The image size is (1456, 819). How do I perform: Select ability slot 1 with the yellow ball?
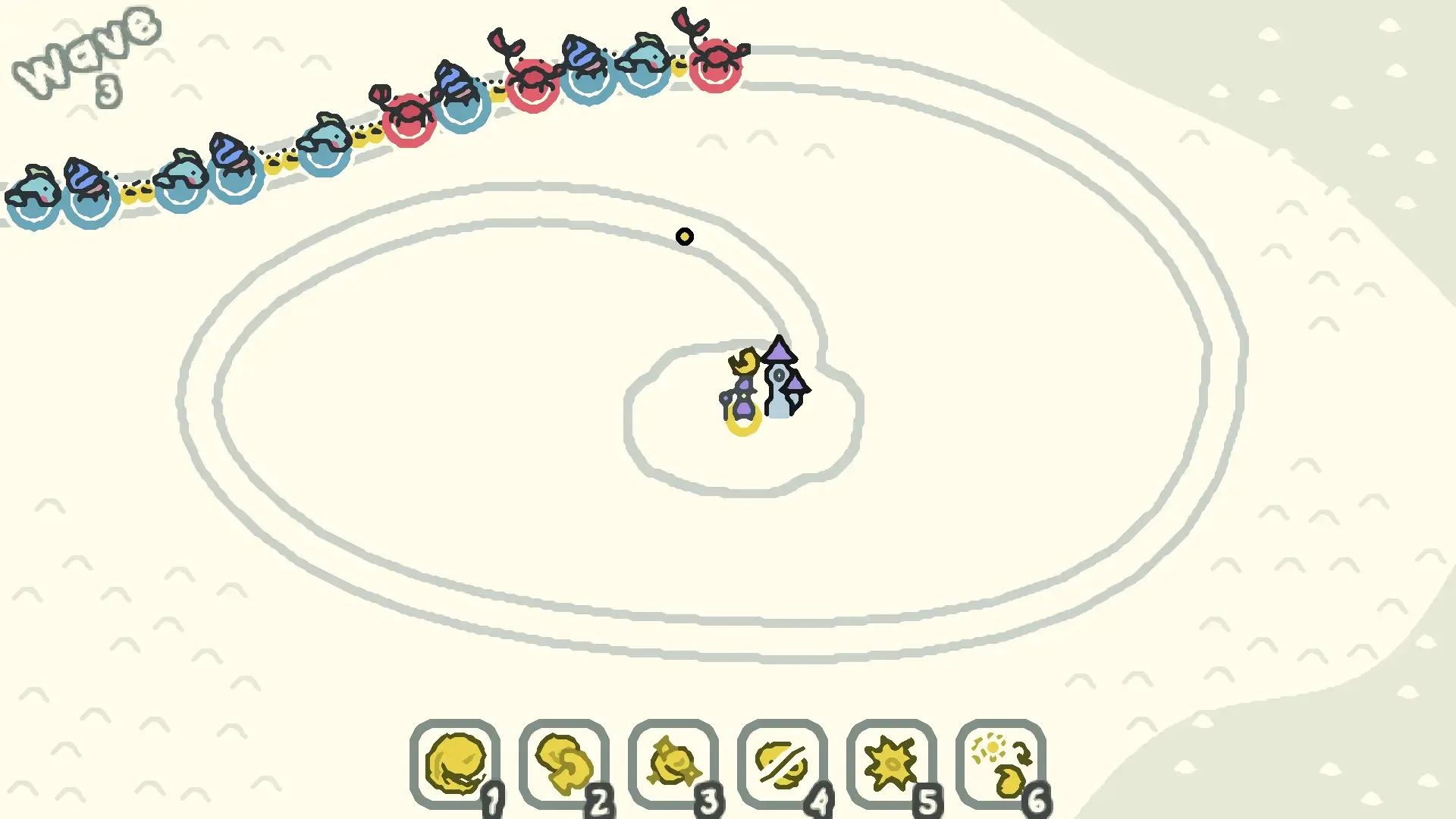pos(455,764)
